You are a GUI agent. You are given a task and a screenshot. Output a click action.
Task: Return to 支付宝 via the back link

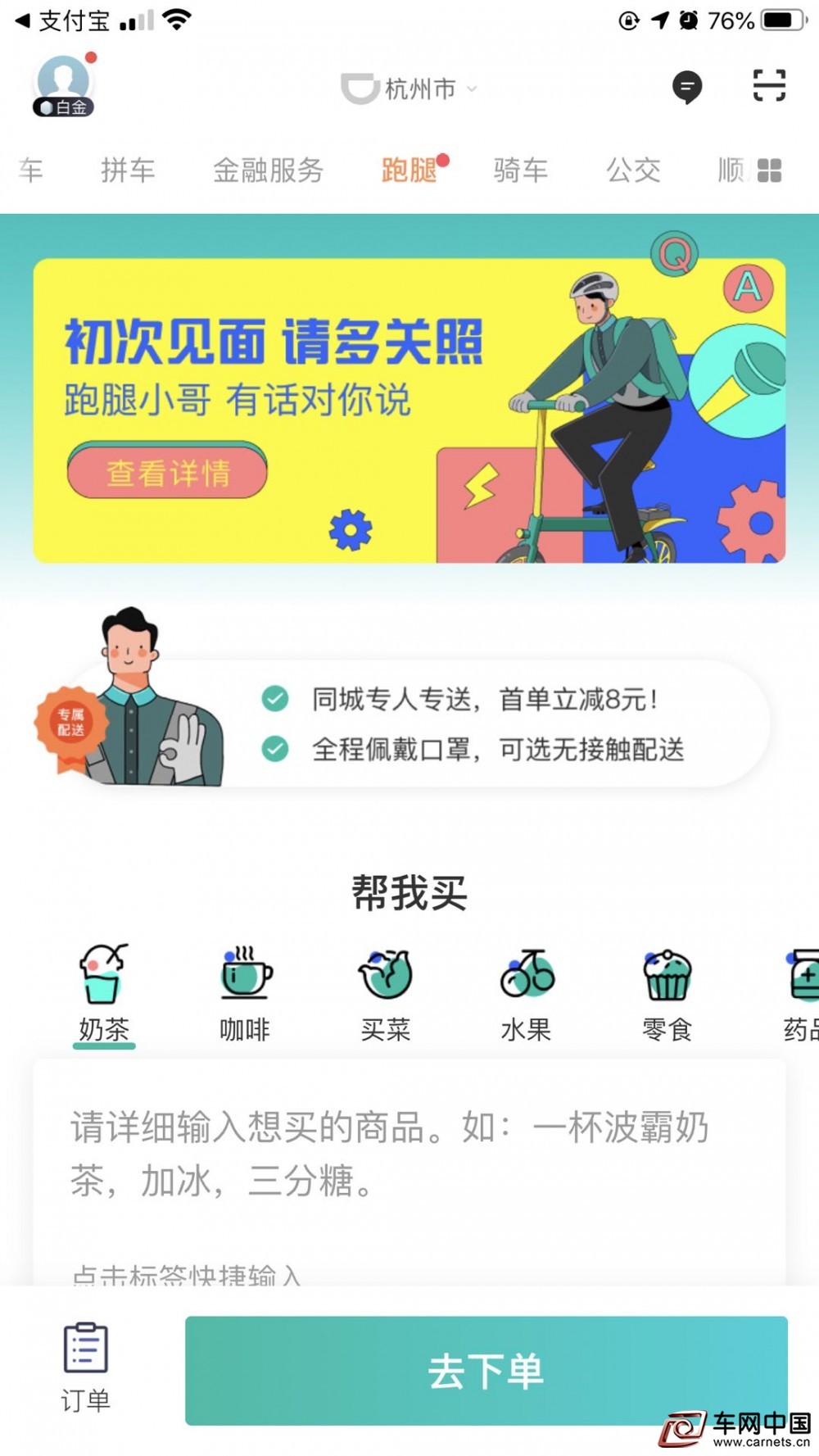[x=61, y=20]
